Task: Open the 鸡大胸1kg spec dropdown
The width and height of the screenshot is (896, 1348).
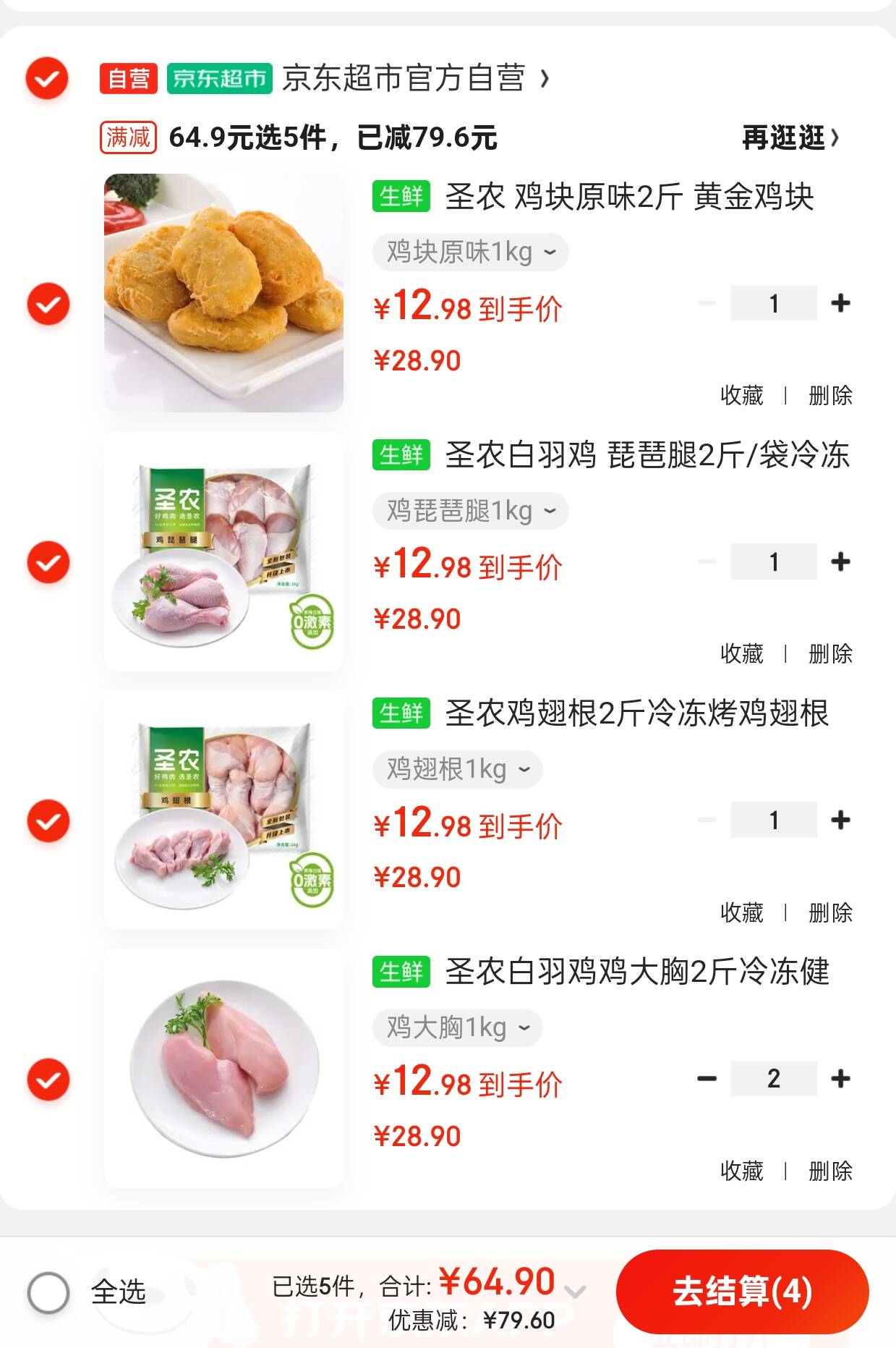Action: tap(457, 1027)
